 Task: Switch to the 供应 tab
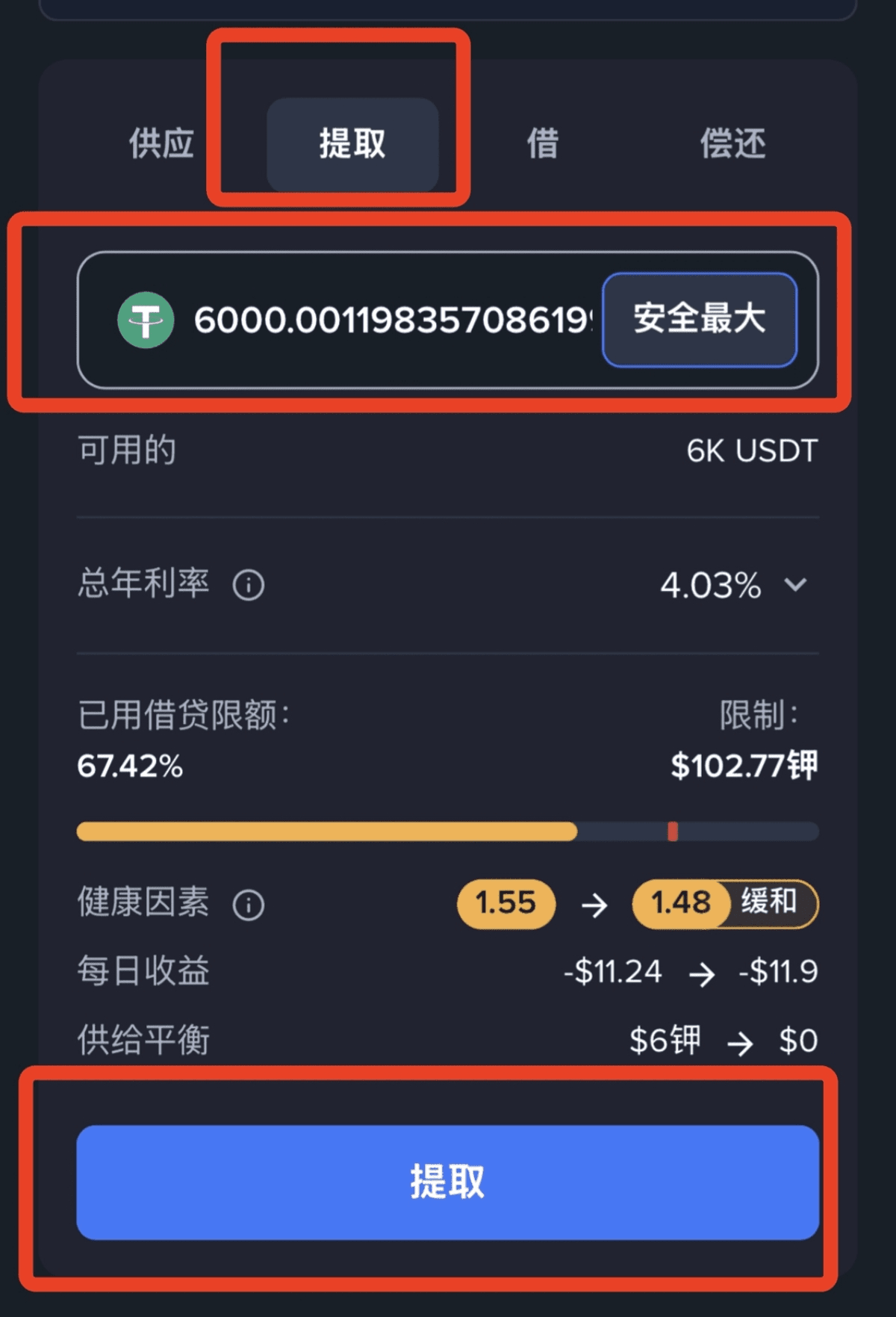(x=161, y=143)
